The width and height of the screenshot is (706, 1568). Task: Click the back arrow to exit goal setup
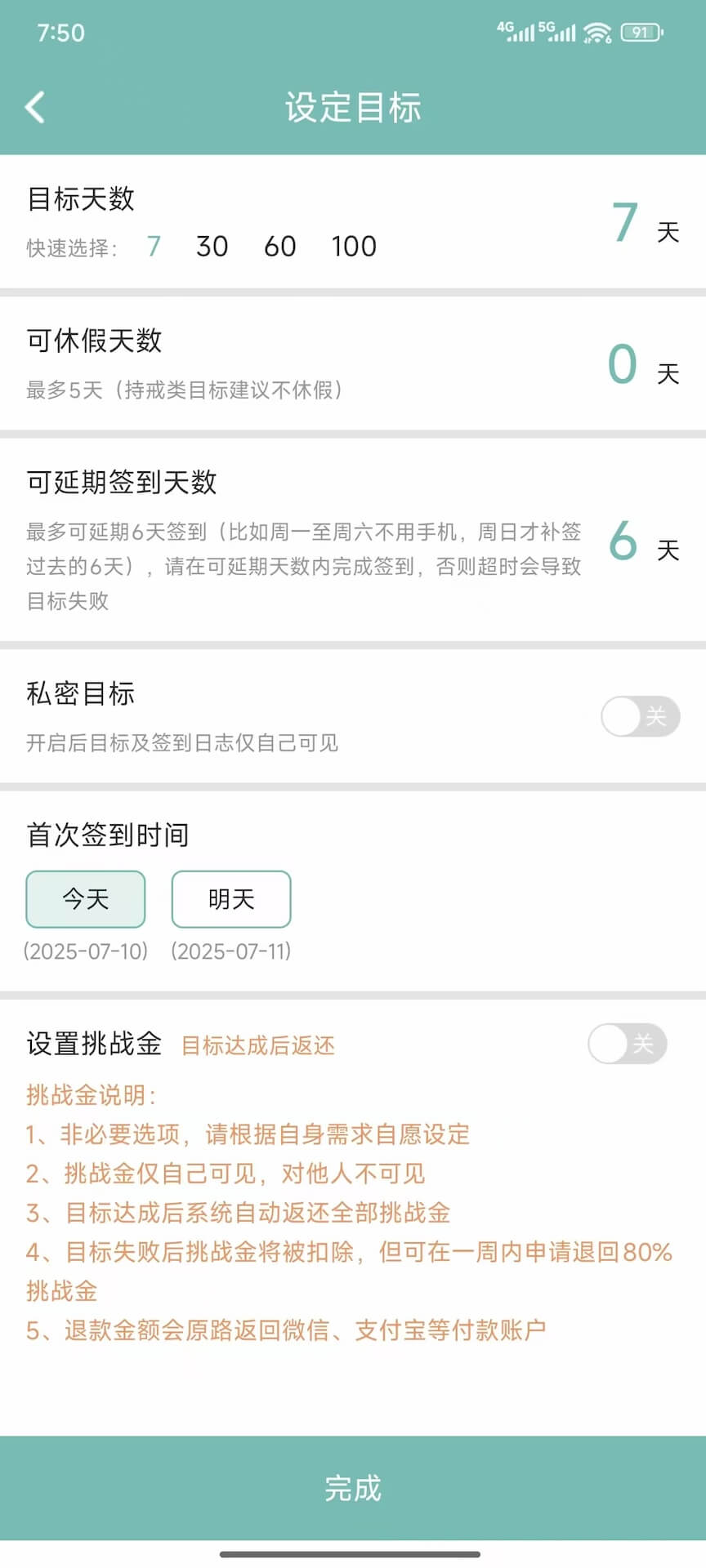point(34,107)
